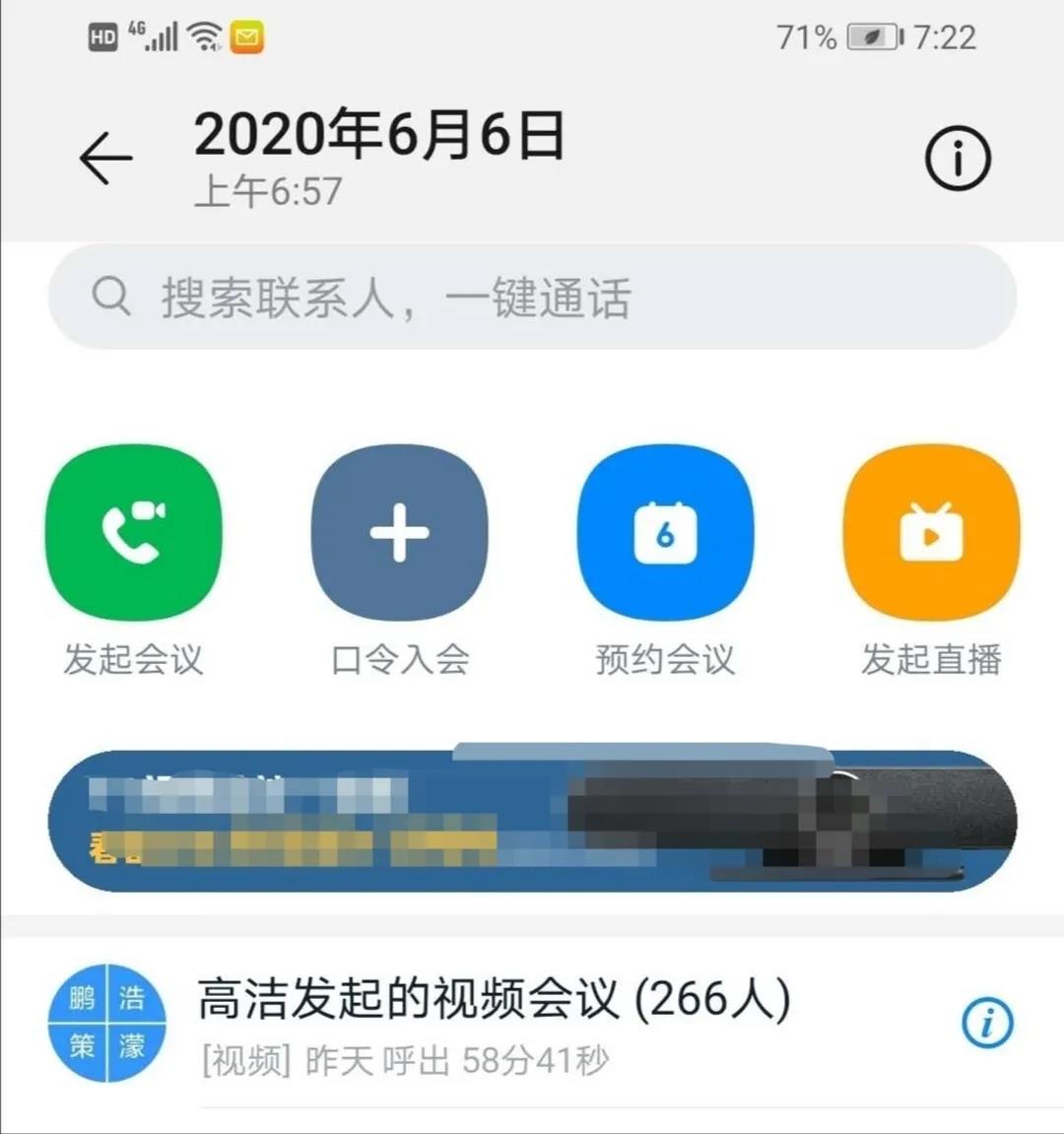Open 高洁发起的视频会议 call record
Image resolution: width=1064 pixels, height=1134 pixels.
click(493, 1023)
